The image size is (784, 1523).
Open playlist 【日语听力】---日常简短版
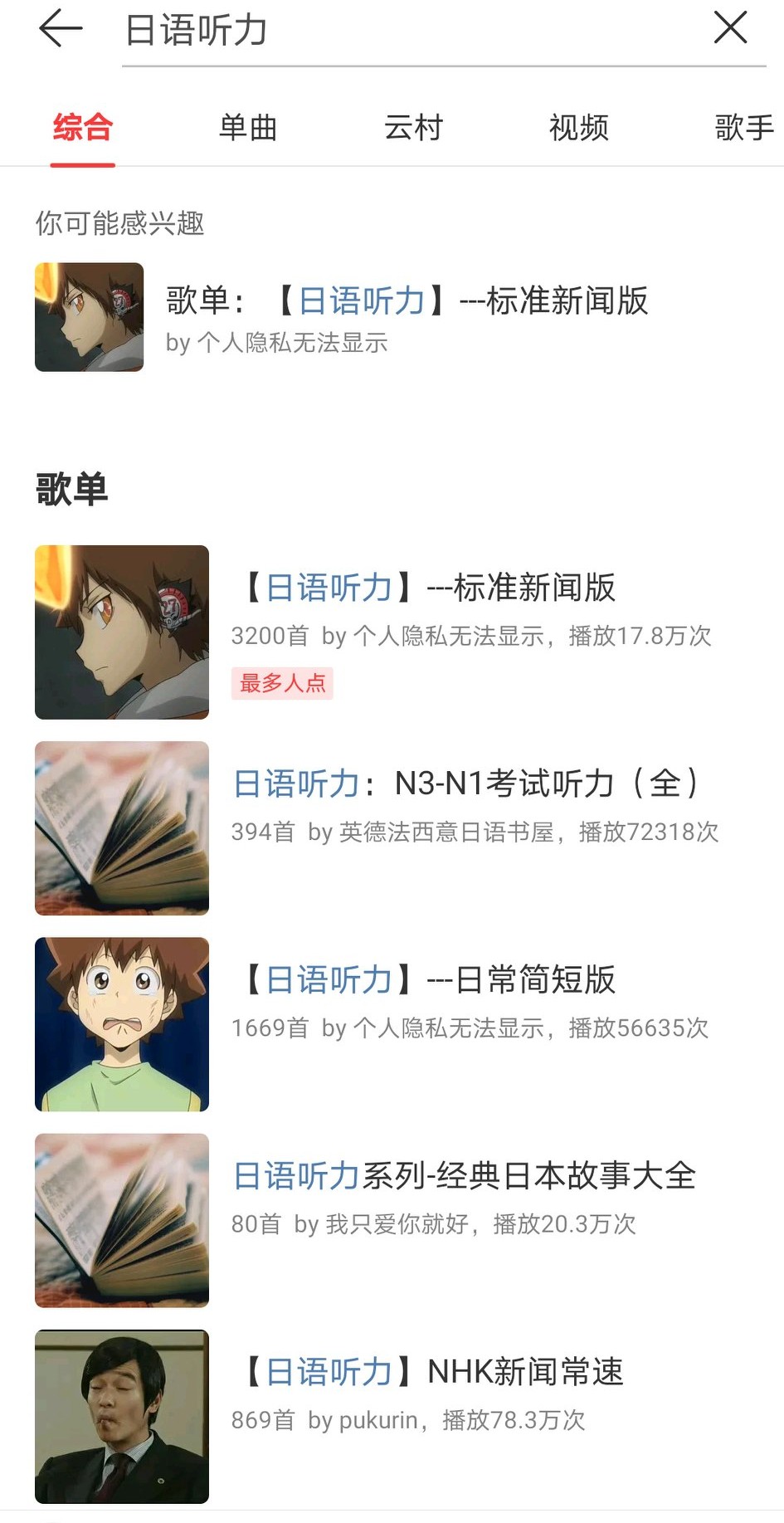[x=426, y=980]
